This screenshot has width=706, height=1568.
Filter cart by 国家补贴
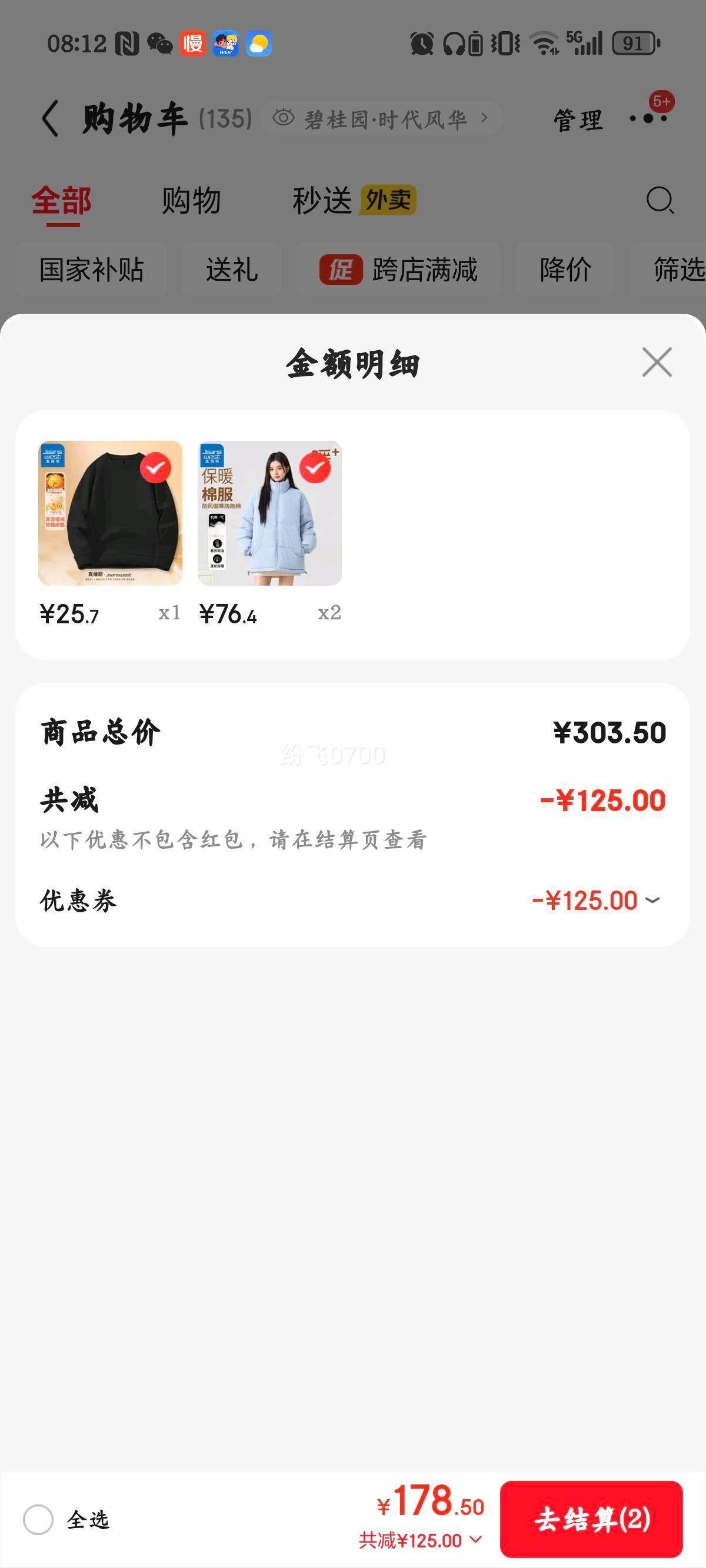point(91,270)
